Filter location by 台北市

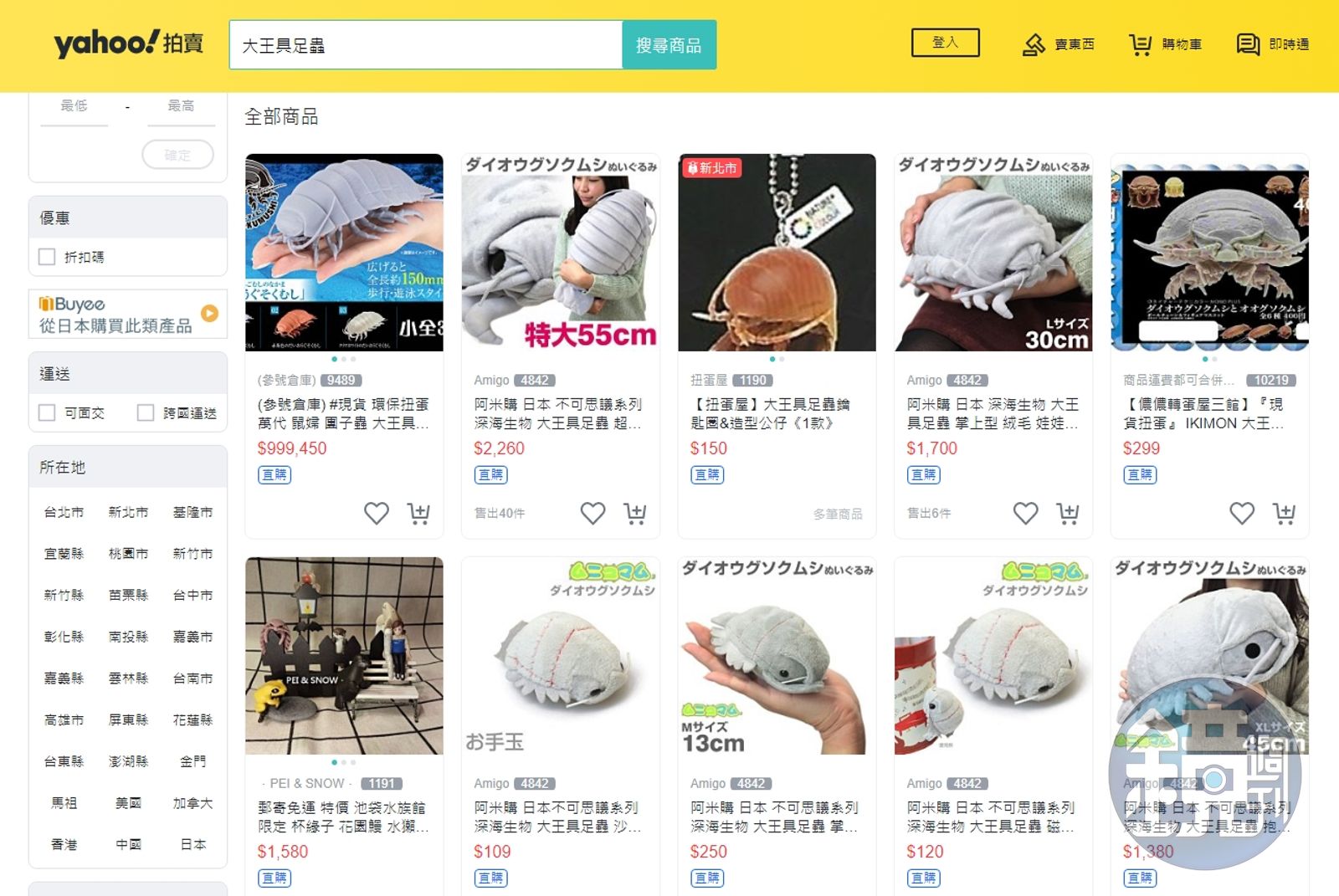click(64, 512)
